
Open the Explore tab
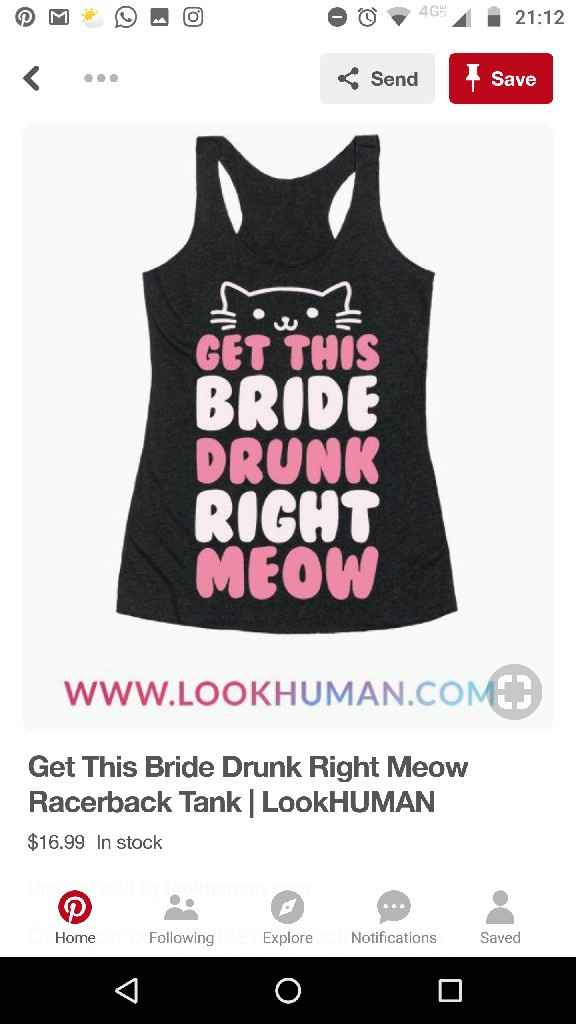(287, 918)
